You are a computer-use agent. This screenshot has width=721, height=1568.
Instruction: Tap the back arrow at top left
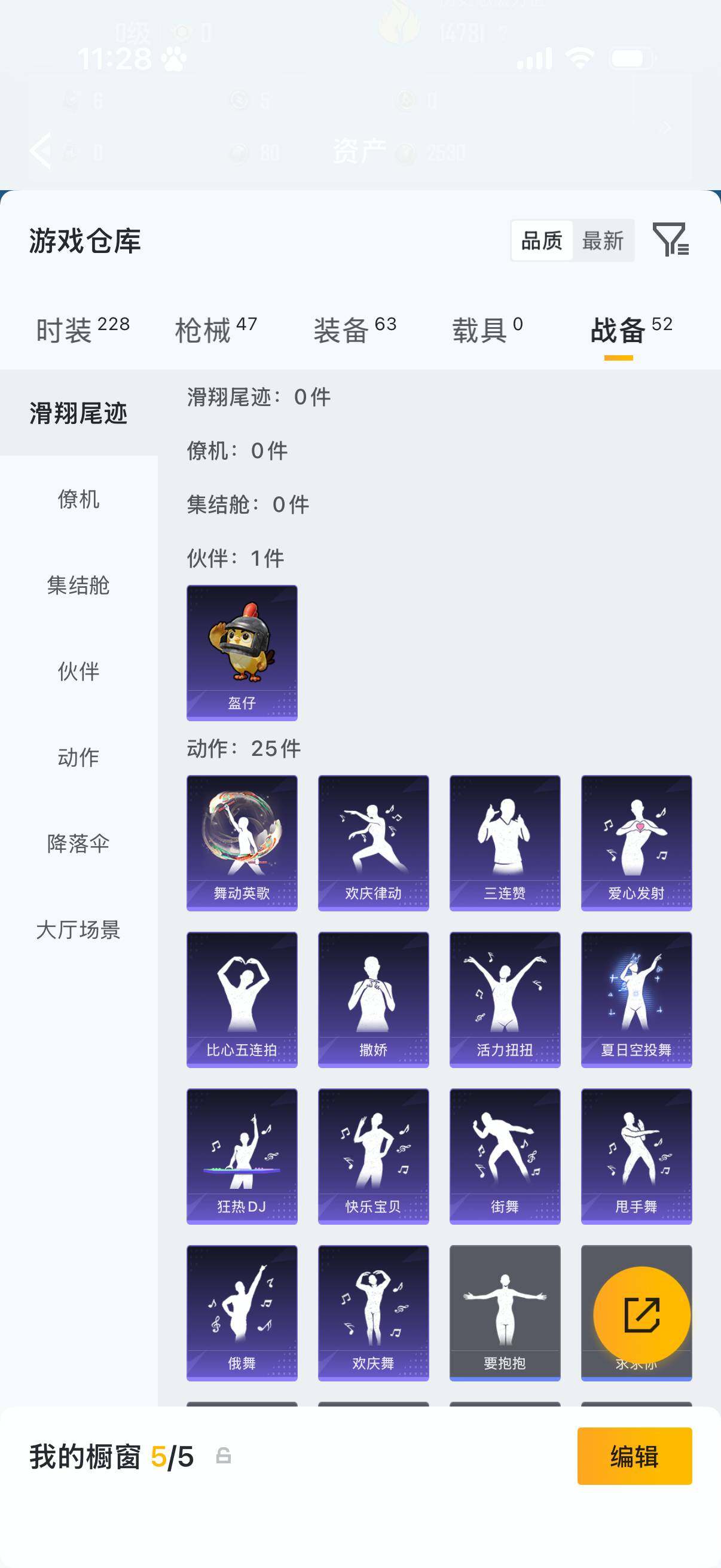coord(39,150)
